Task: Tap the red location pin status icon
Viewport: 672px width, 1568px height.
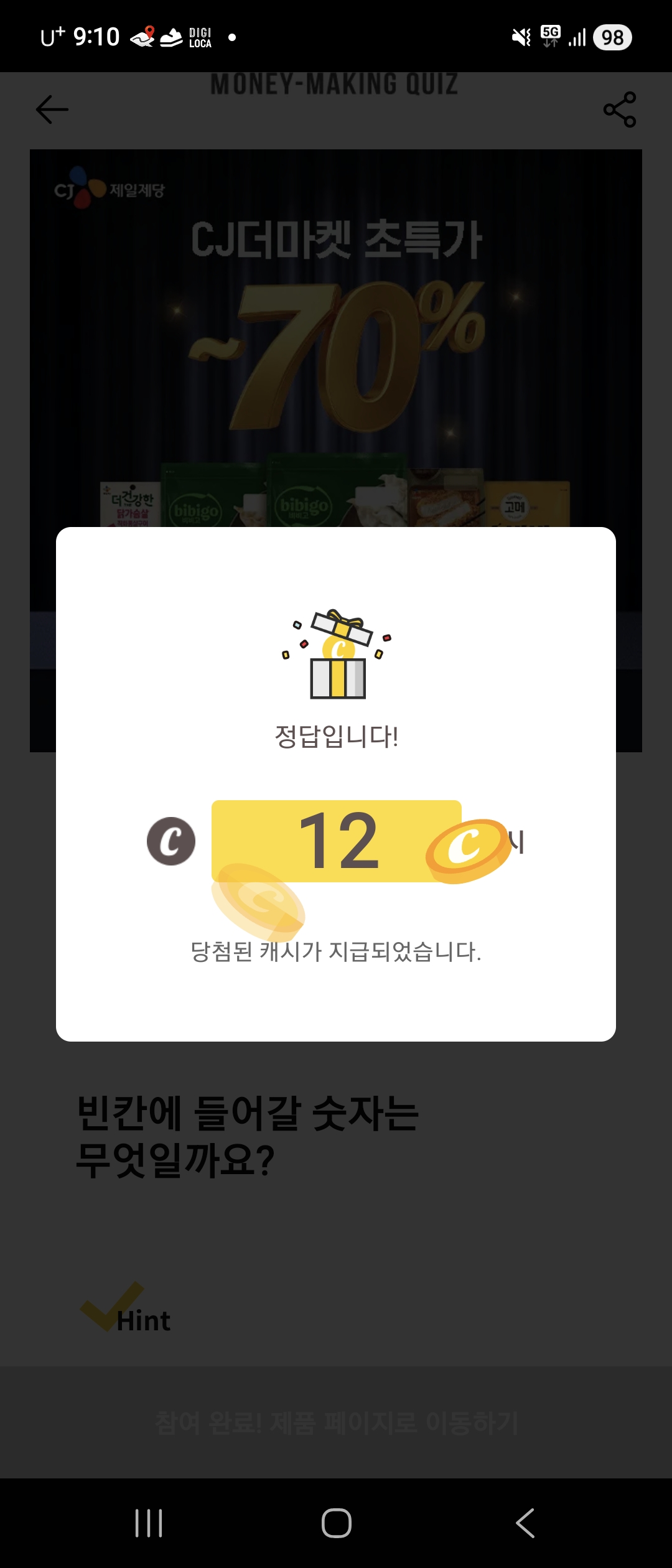Action: 149,30
